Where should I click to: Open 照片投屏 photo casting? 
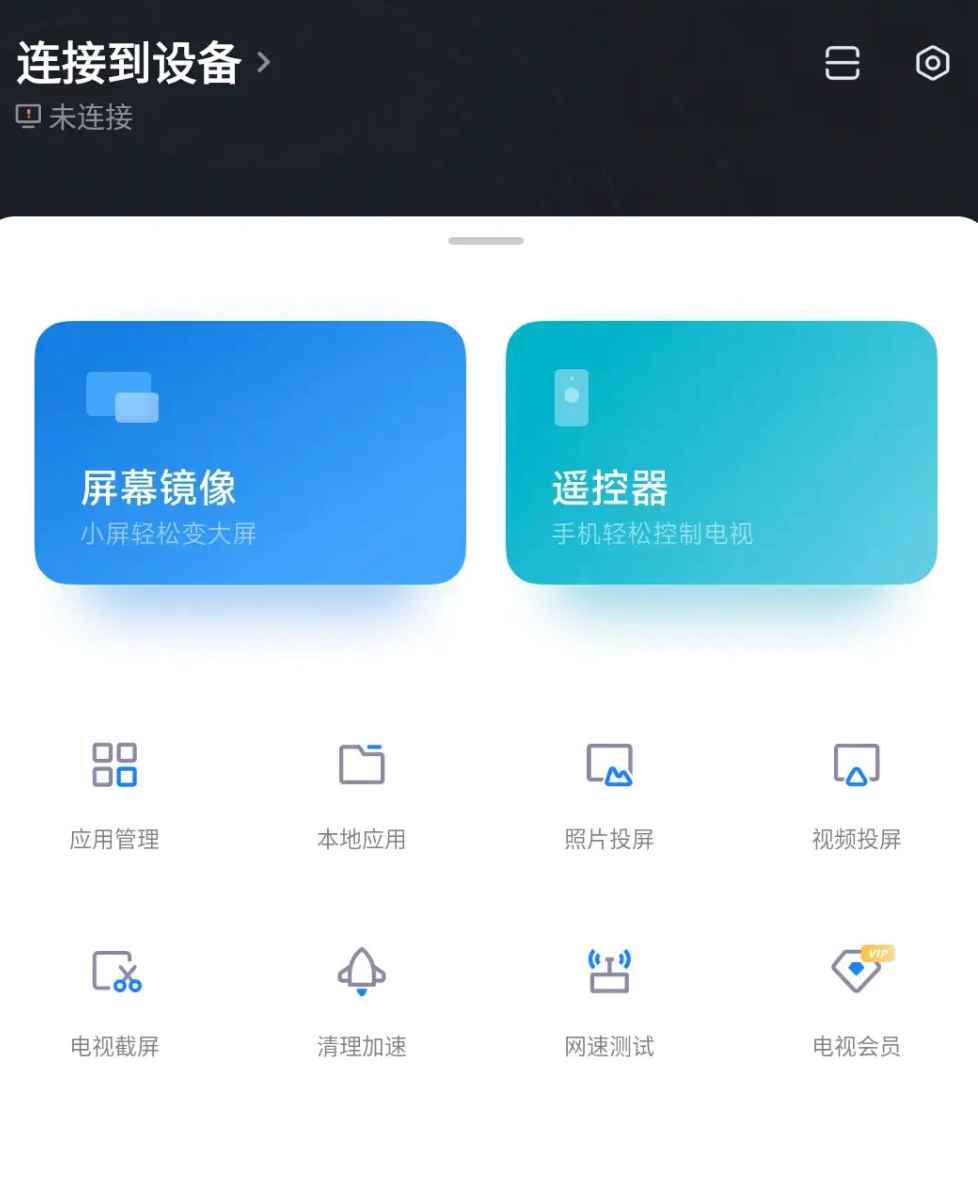608,790
